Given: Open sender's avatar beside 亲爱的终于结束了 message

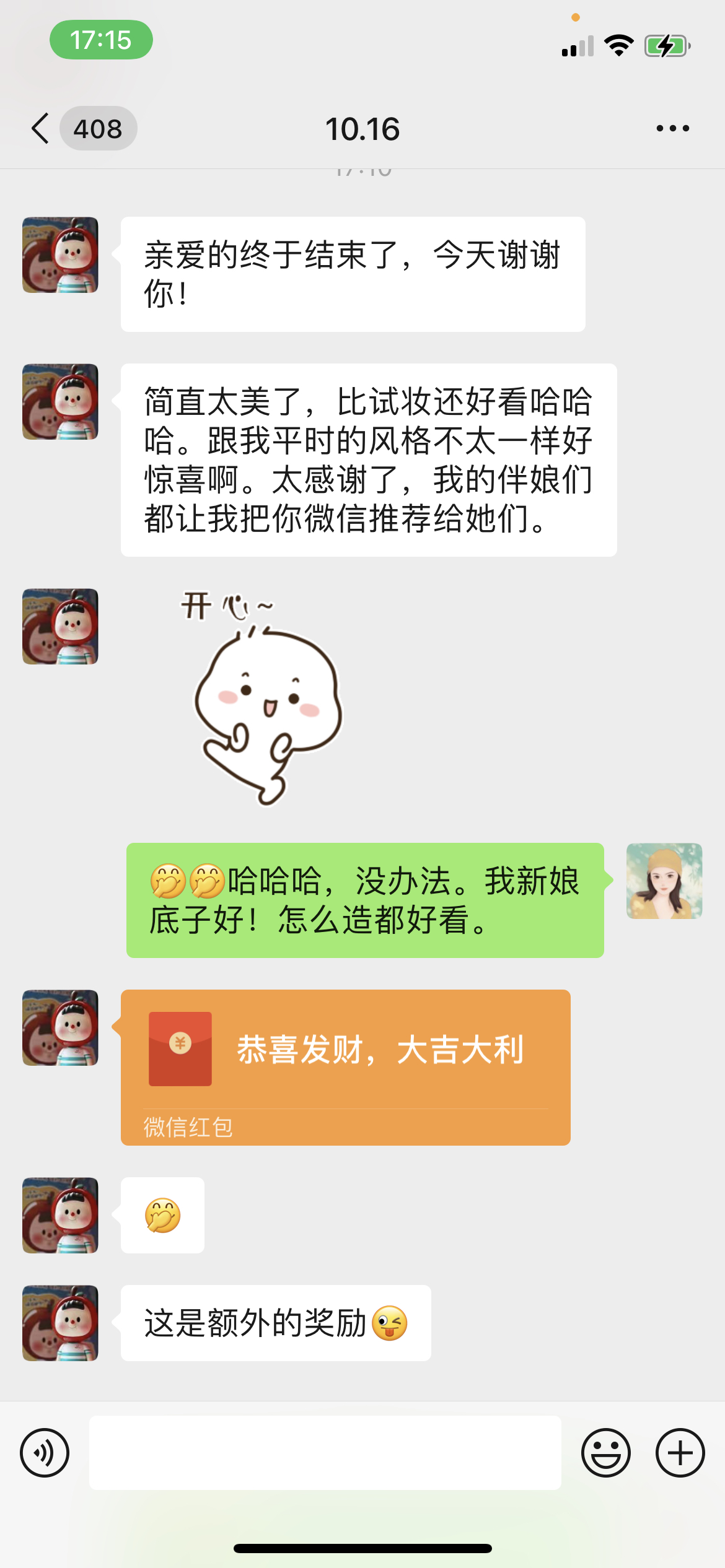Looking at the screenshot, I should pyautogui.click(x=60, y=255).
